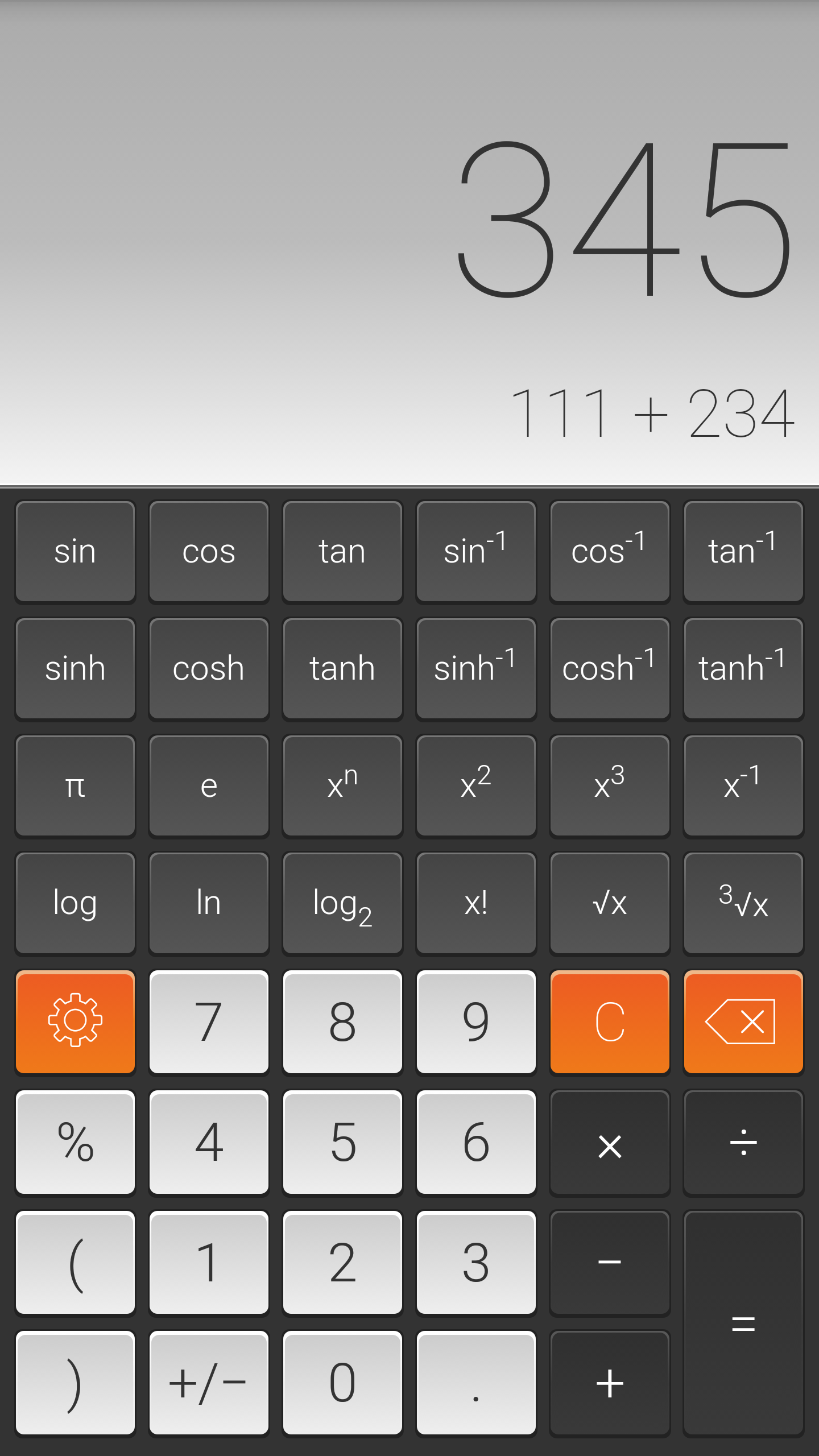Tap the minus operator
This screenshot has height=1456, width=819.
610,1263
